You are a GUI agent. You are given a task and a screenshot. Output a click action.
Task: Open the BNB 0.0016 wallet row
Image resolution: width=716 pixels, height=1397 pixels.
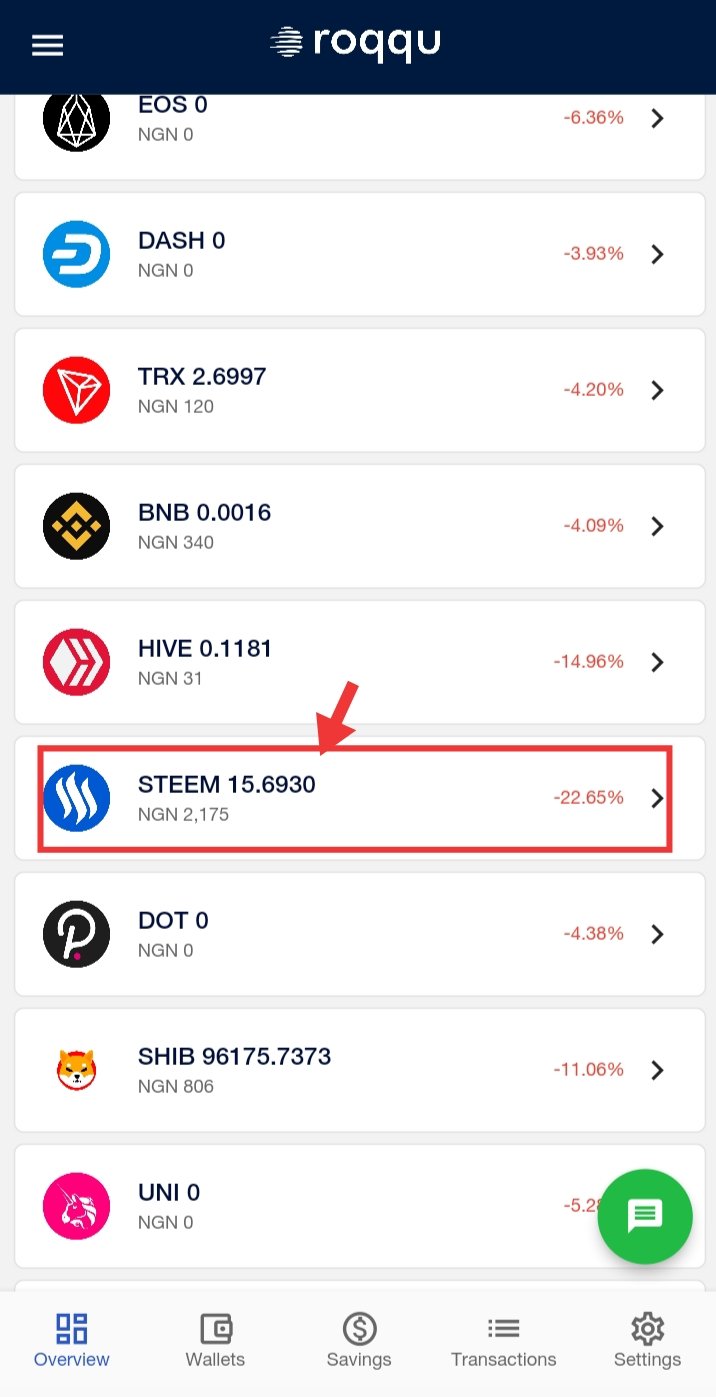(360, 526)
